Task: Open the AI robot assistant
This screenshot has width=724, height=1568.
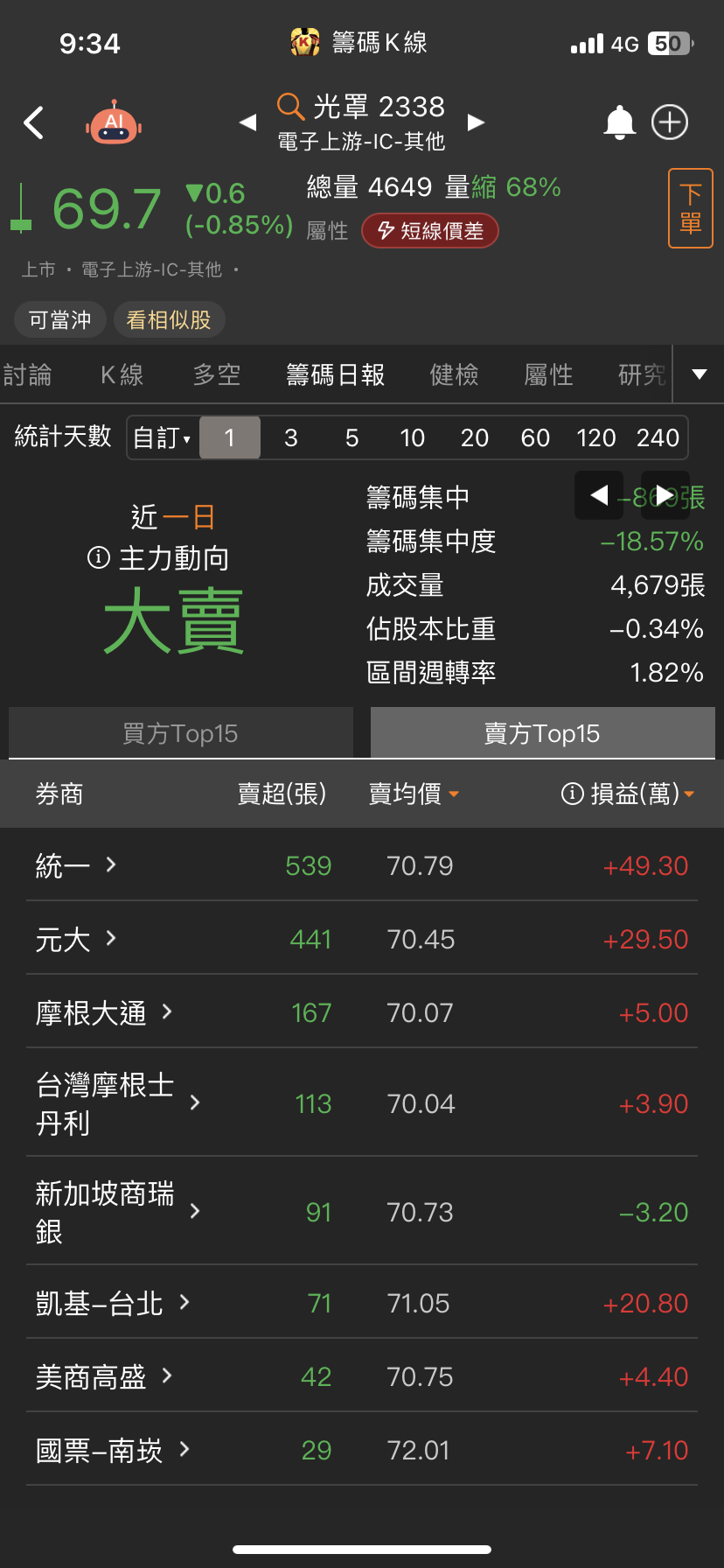Action: click(114, 123)
